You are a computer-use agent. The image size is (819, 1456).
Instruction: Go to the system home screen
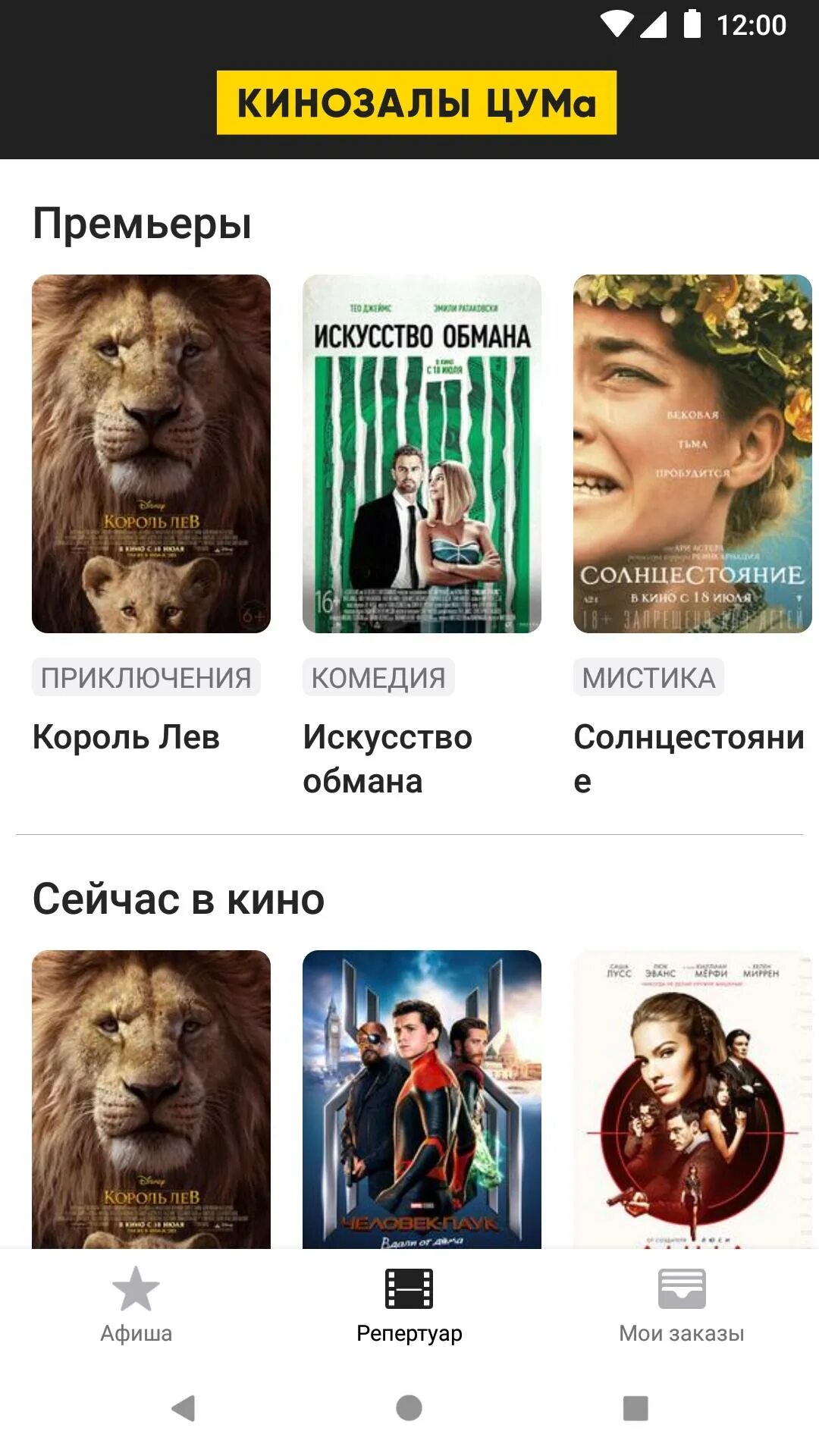coord(409,1408)
